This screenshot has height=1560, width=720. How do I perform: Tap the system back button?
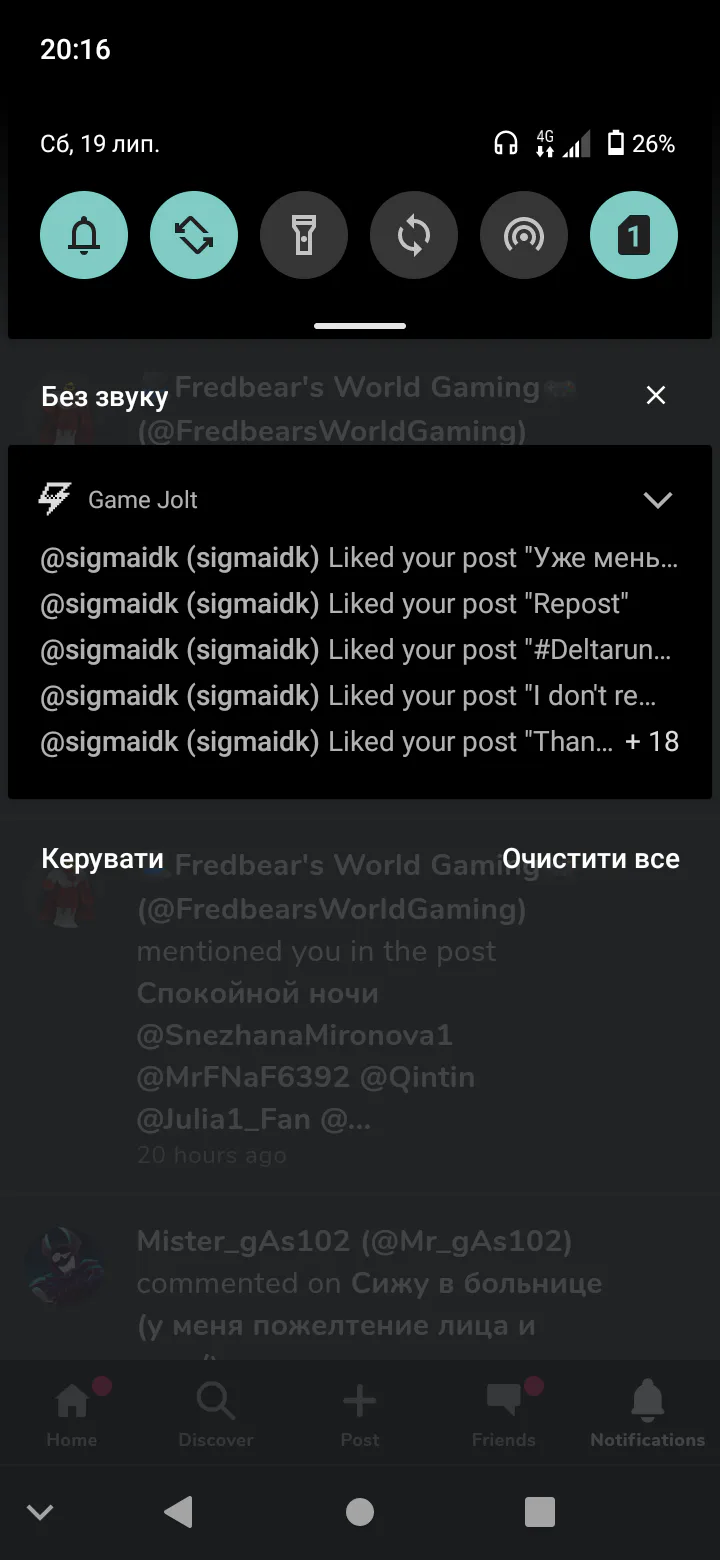179,1512
